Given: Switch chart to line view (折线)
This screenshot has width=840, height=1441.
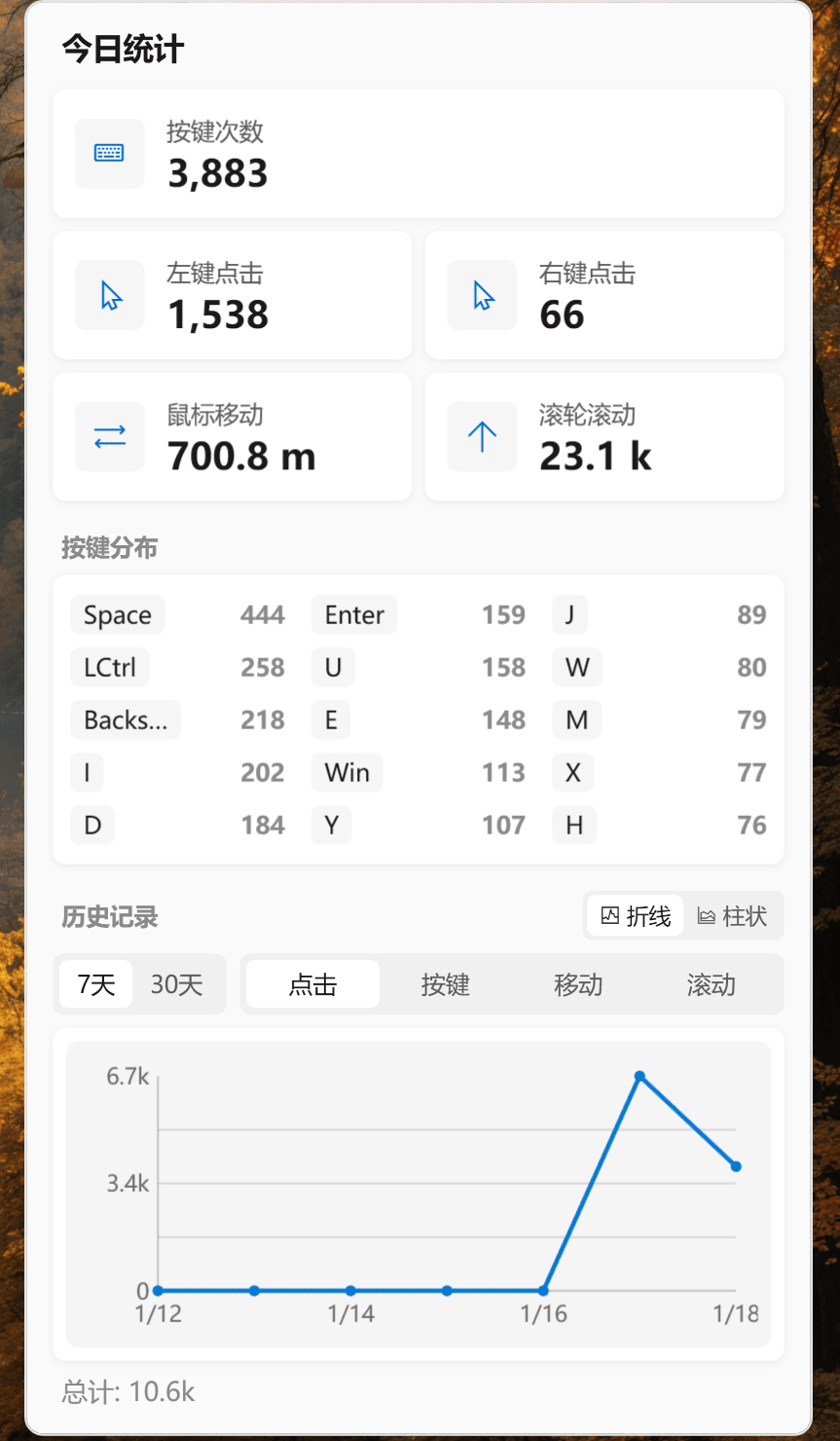Looking at the screenshot, I should (x=636, y=916).
